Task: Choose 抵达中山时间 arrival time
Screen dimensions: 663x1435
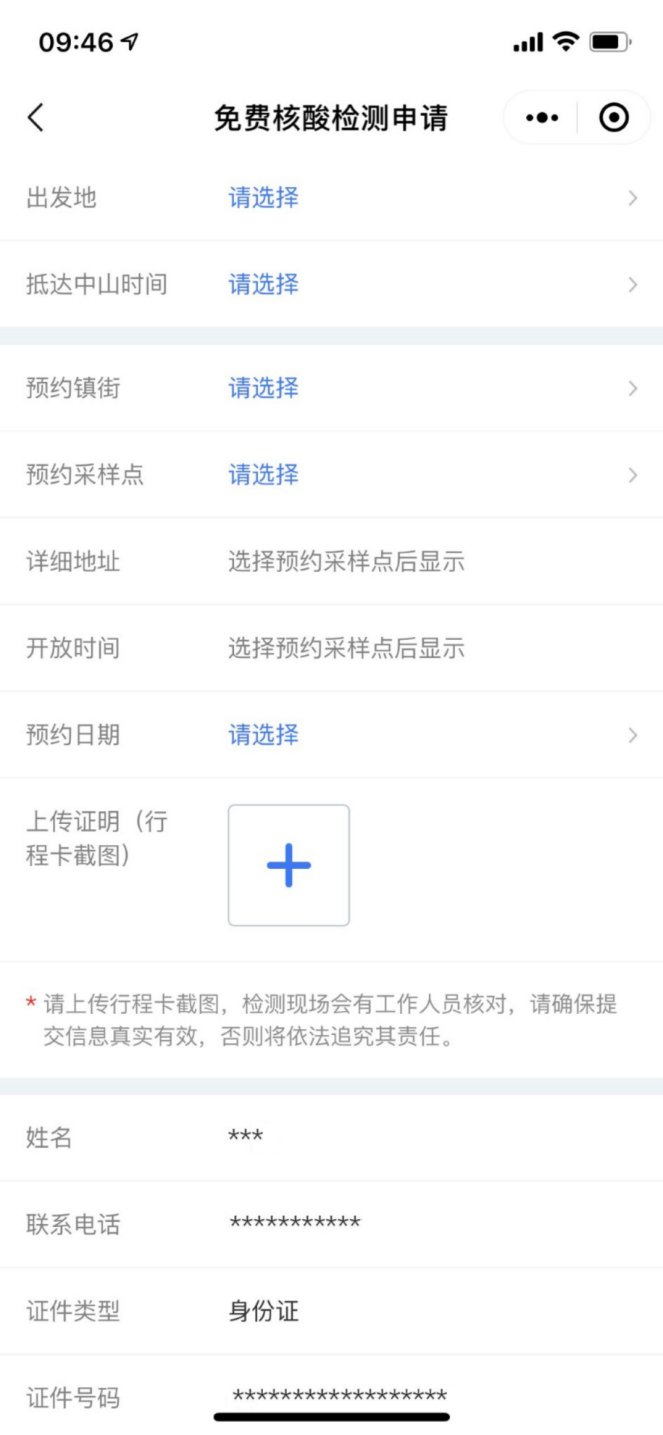Action: pos(331,284)
